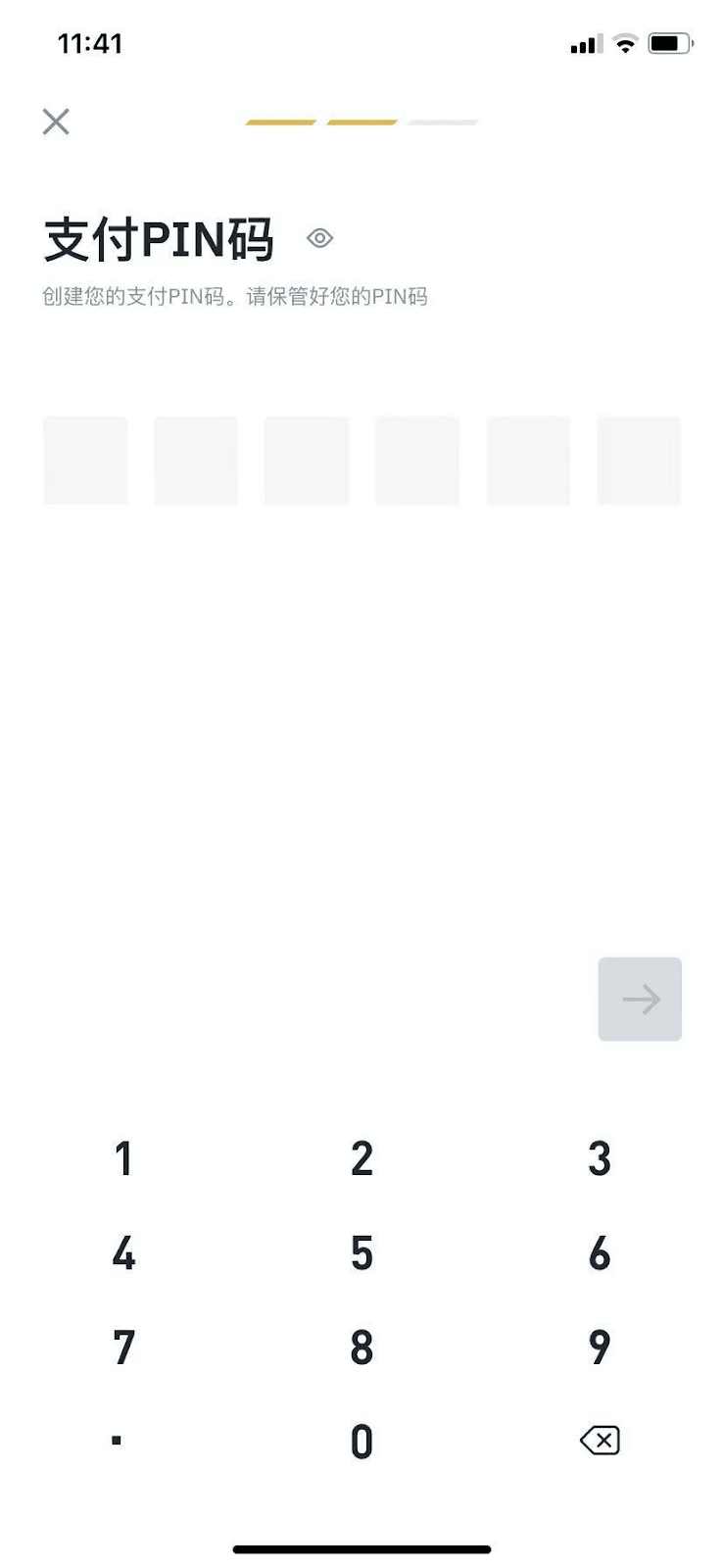The height and width of the screenshot is (1568, 724).
Task: Tap the dot key on the keypad
Action: tap(117, 1440)
